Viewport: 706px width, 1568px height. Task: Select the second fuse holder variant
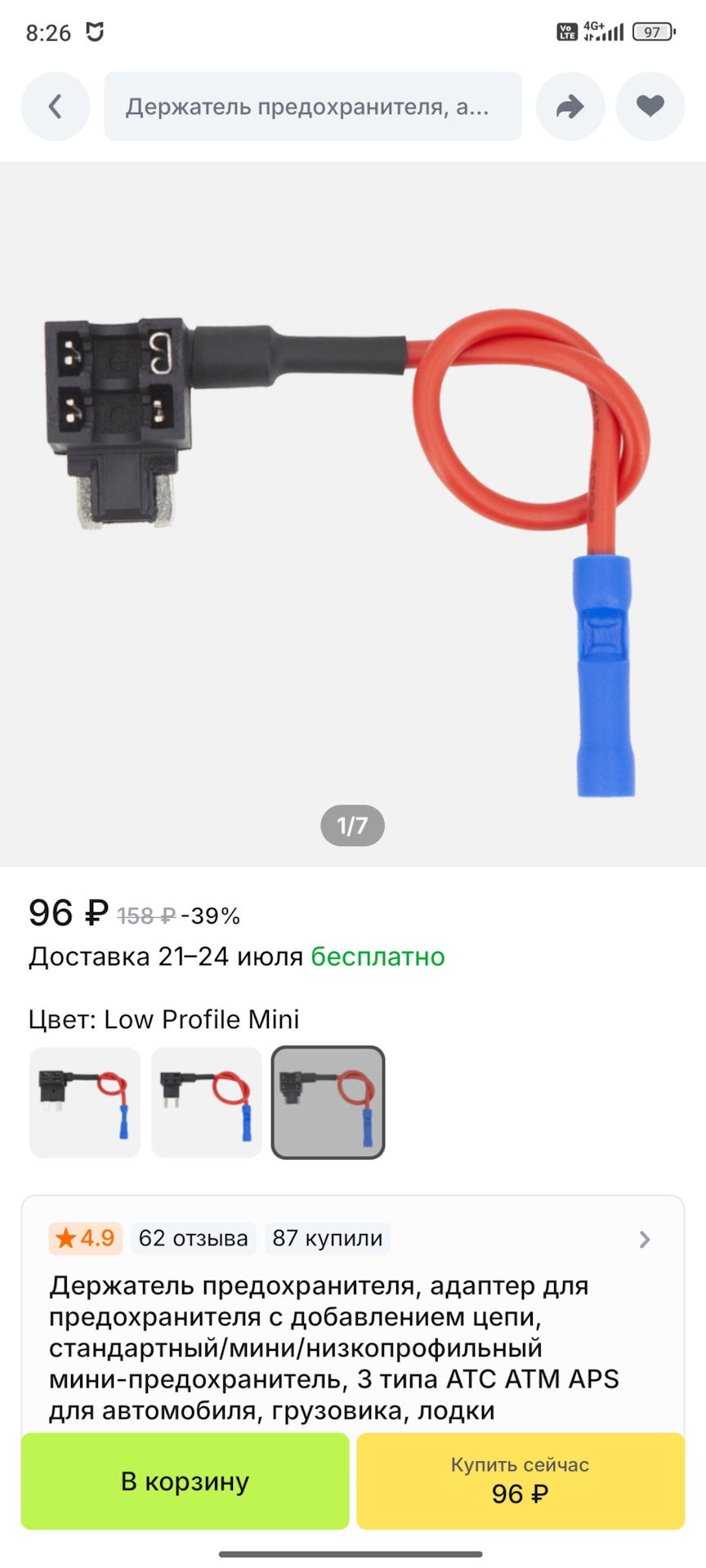(207, 1102)
